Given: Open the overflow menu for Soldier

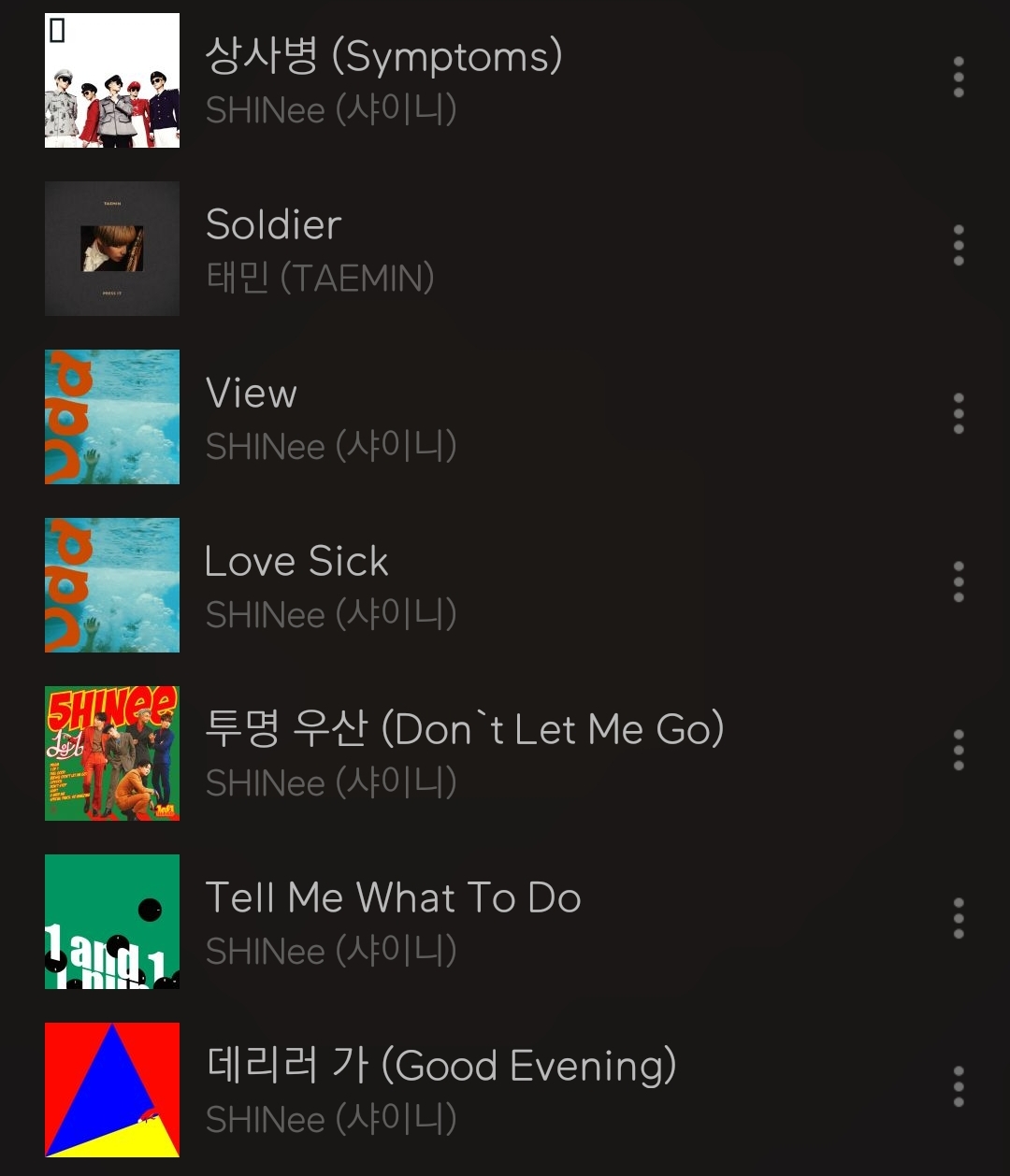Looking at the screenshot, I should 959,246.
